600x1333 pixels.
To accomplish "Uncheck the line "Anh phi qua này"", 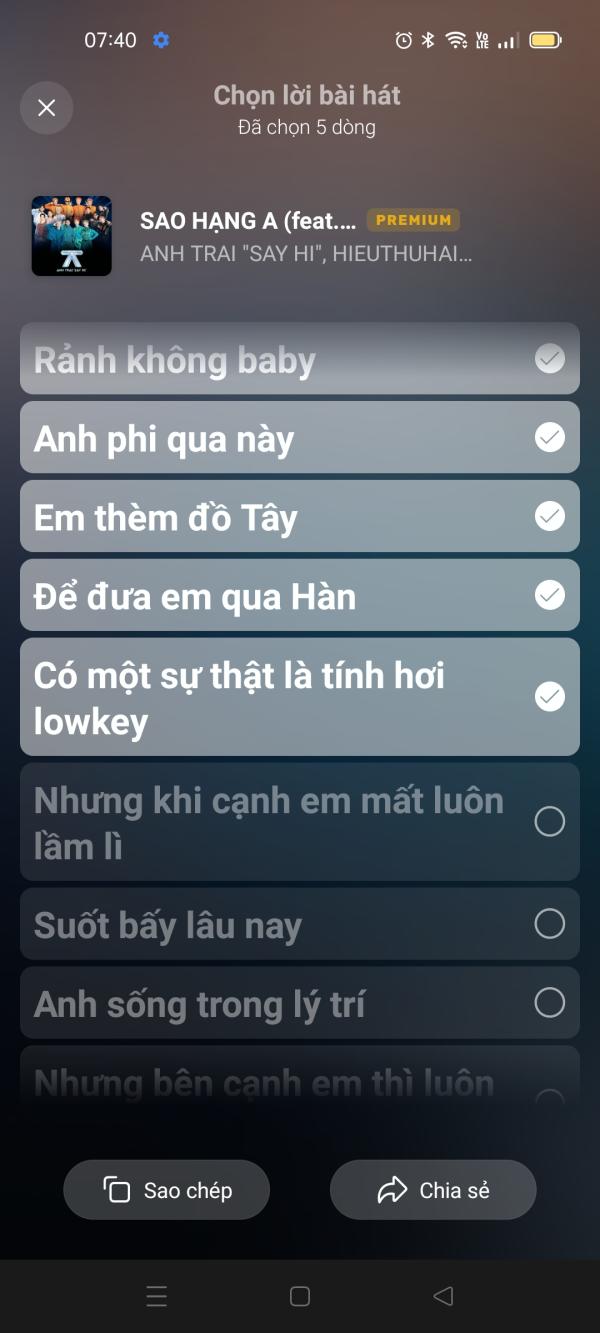I will [x=299, y=437].
